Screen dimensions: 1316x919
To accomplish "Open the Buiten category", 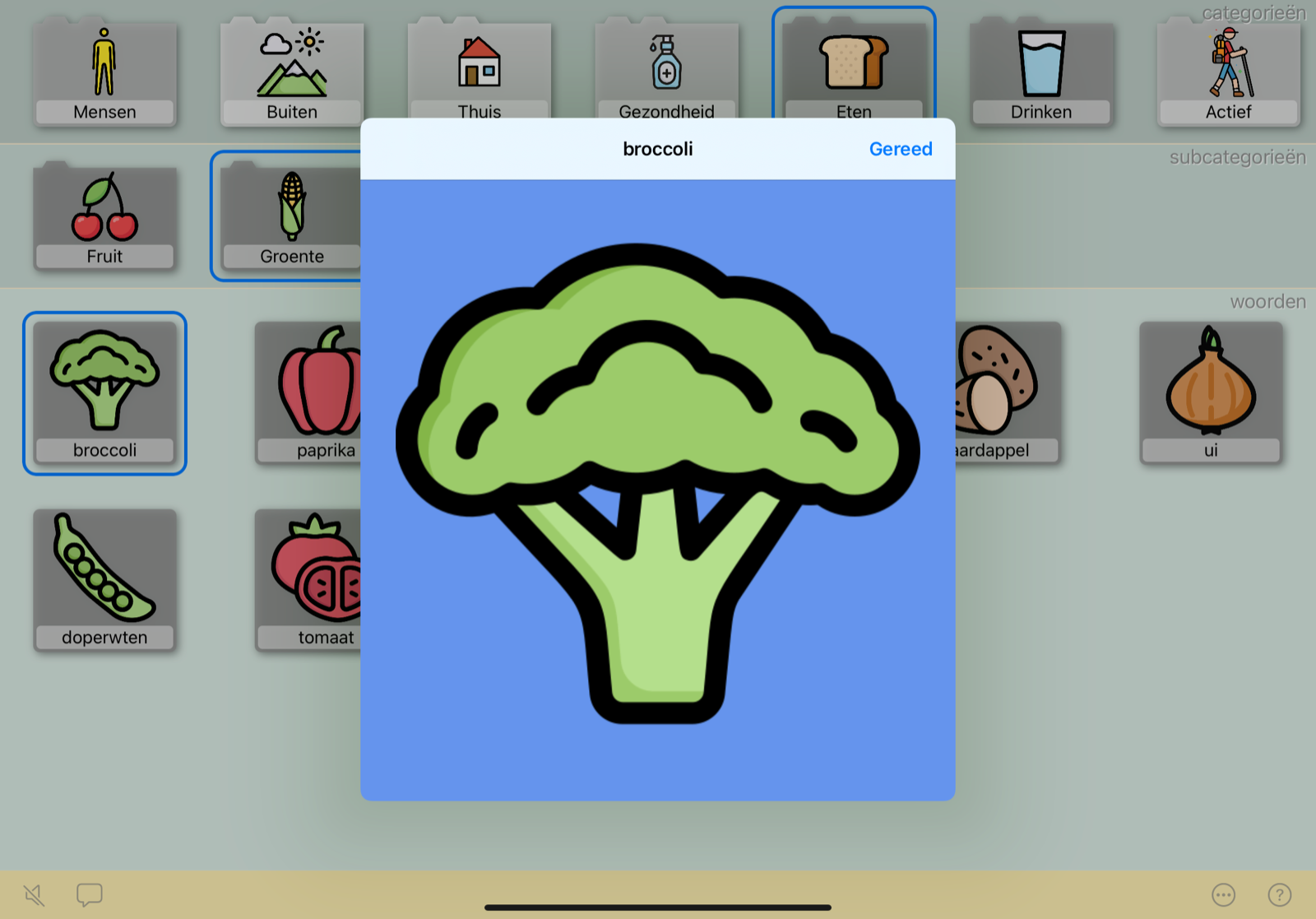I will click(x=292, y=74).
